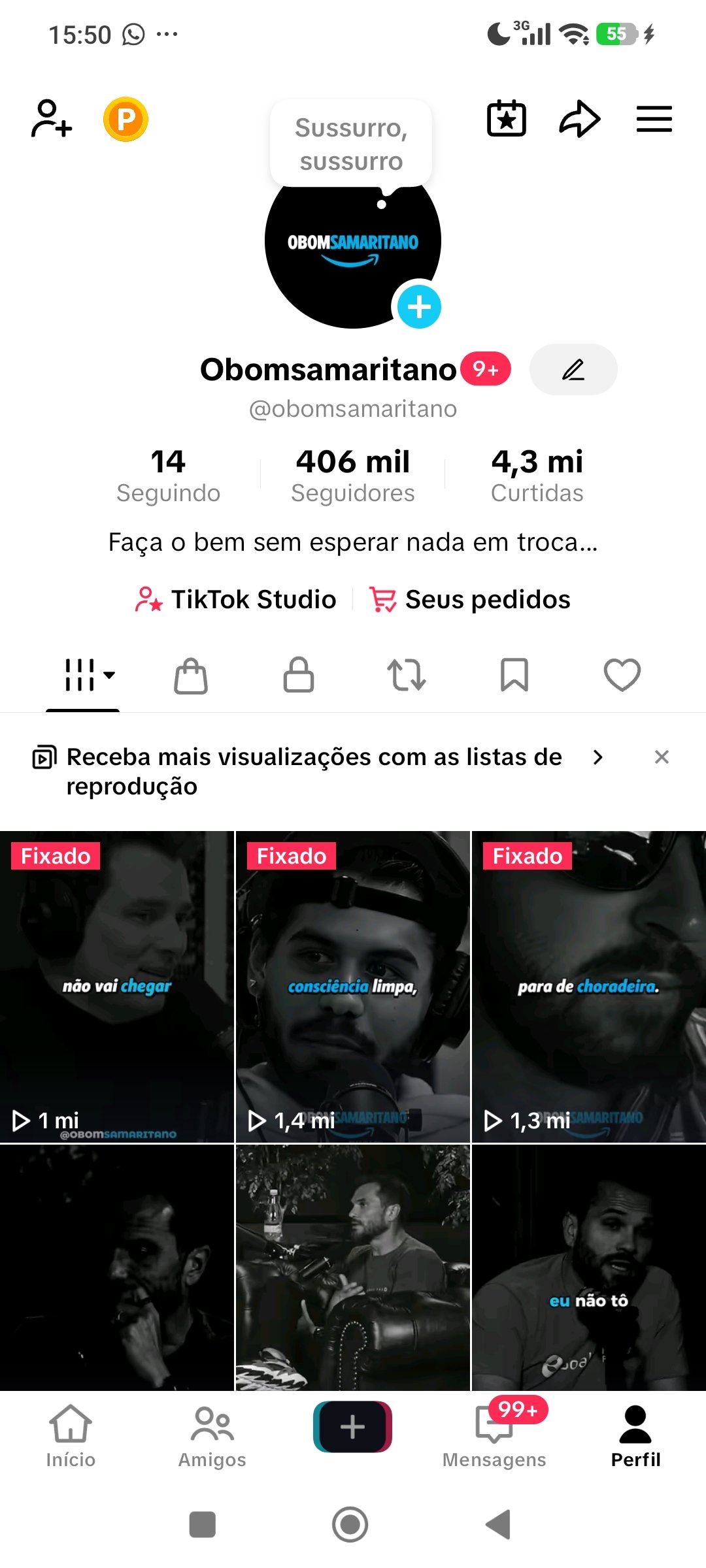Create a new video with plus button
706x1568 pixels.
(352, 1427)
